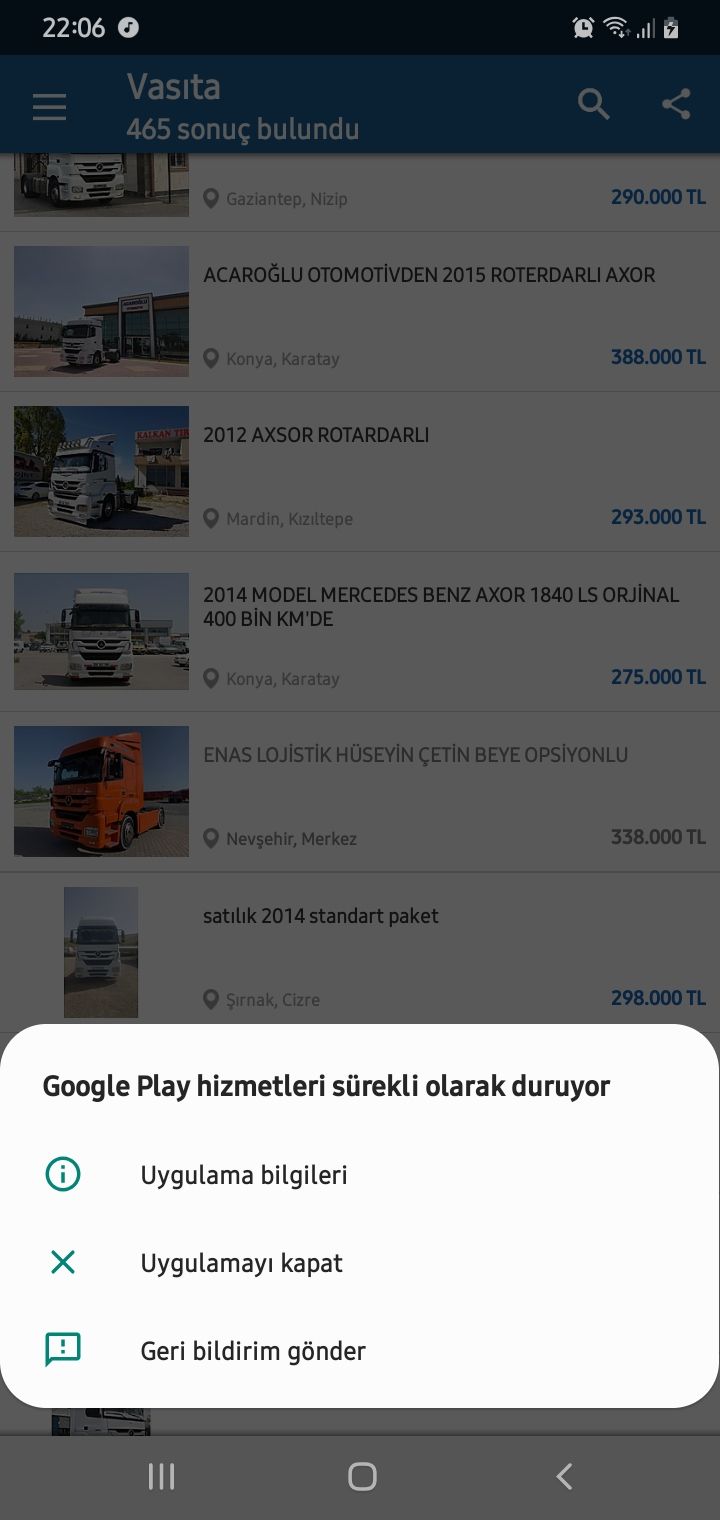Open Uygulama bilgileri in the crash dialog
720x1520 pixels.
244,1175
